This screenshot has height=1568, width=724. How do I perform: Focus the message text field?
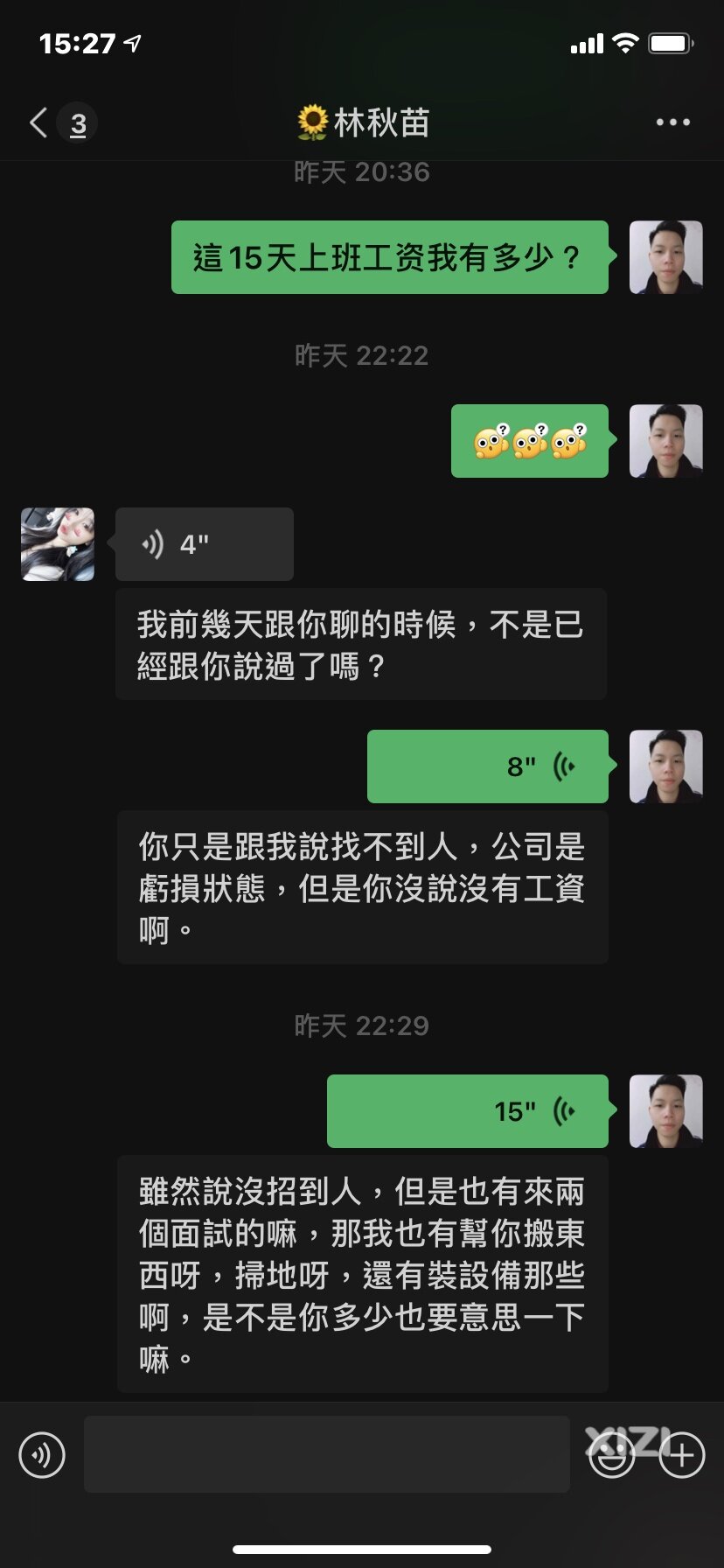326,1454
